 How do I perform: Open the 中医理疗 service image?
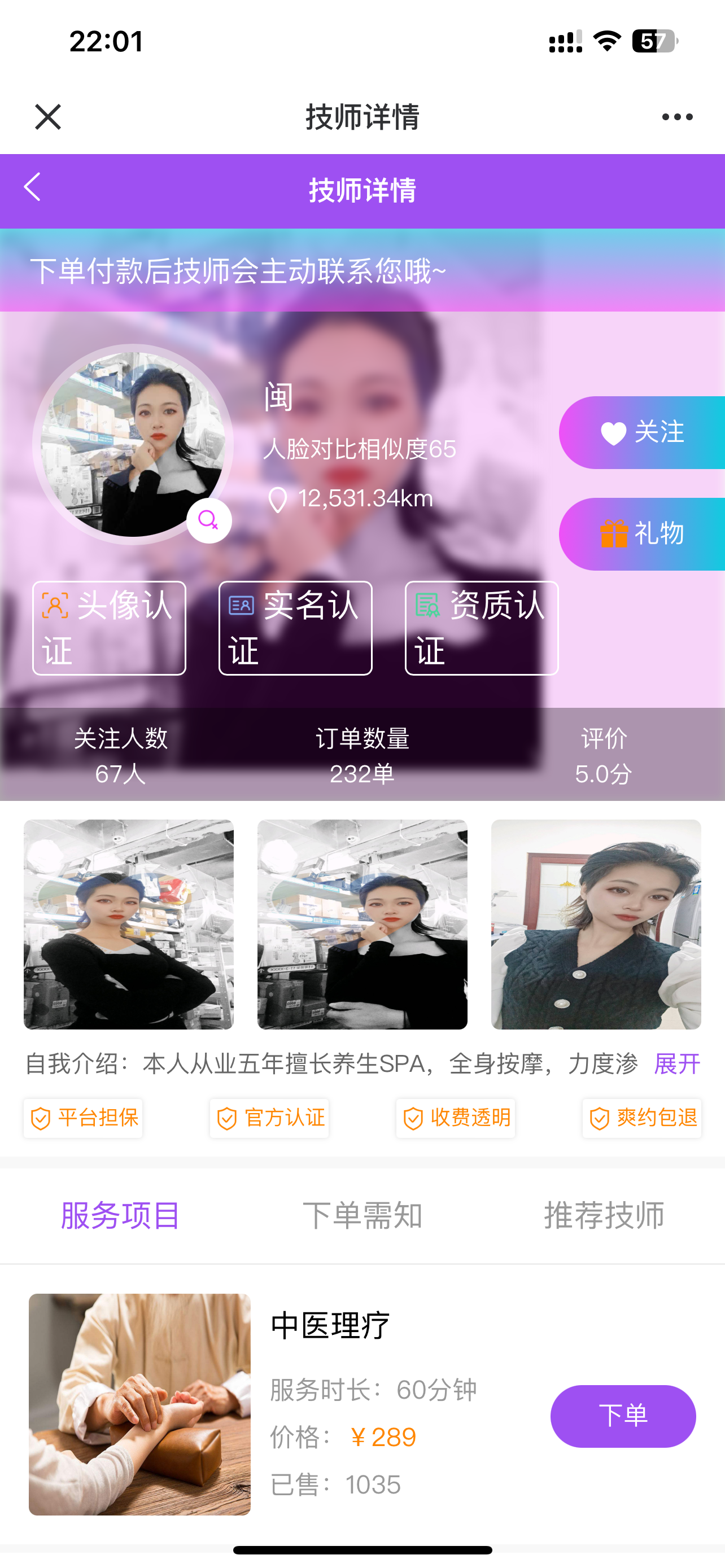tap(139, 1404)
